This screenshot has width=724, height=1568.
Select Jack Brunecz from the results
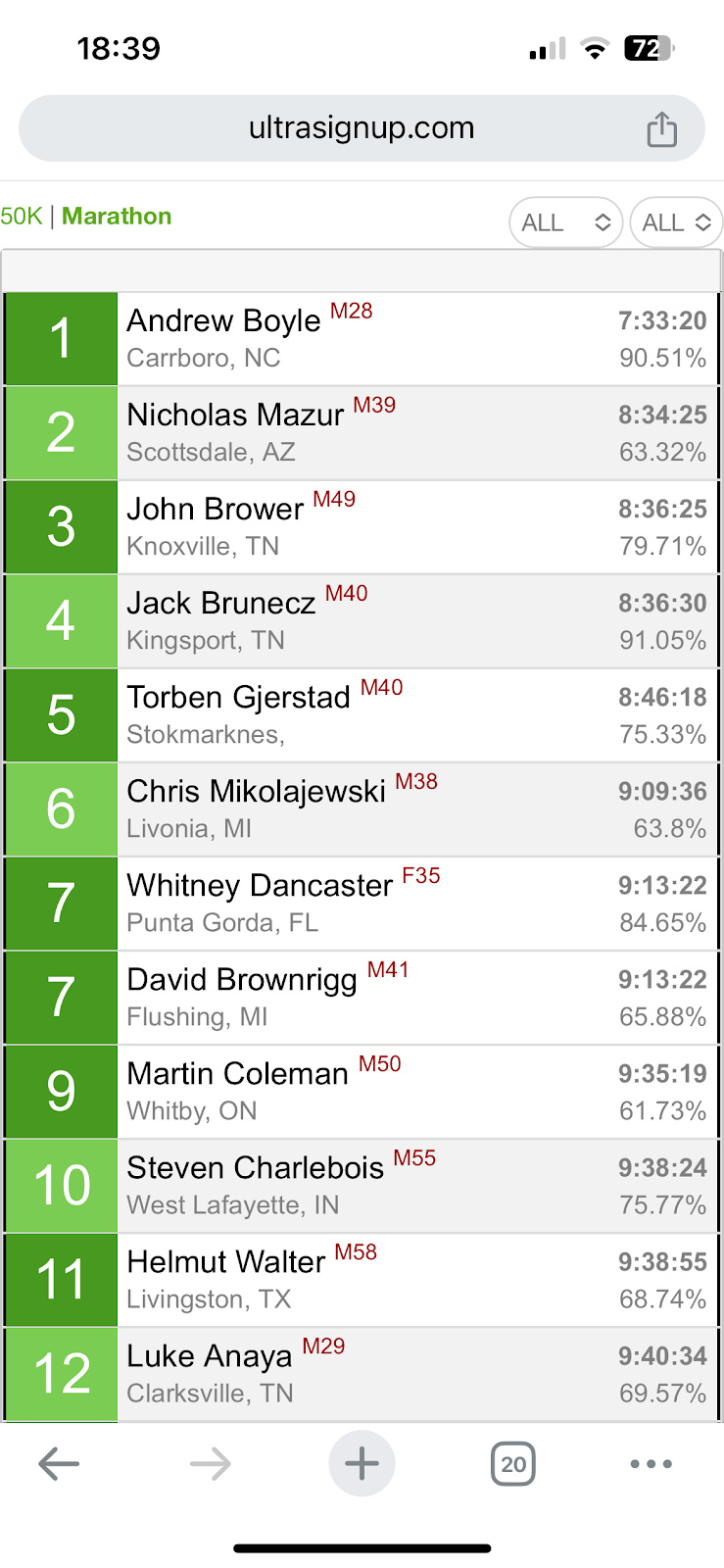362,621
